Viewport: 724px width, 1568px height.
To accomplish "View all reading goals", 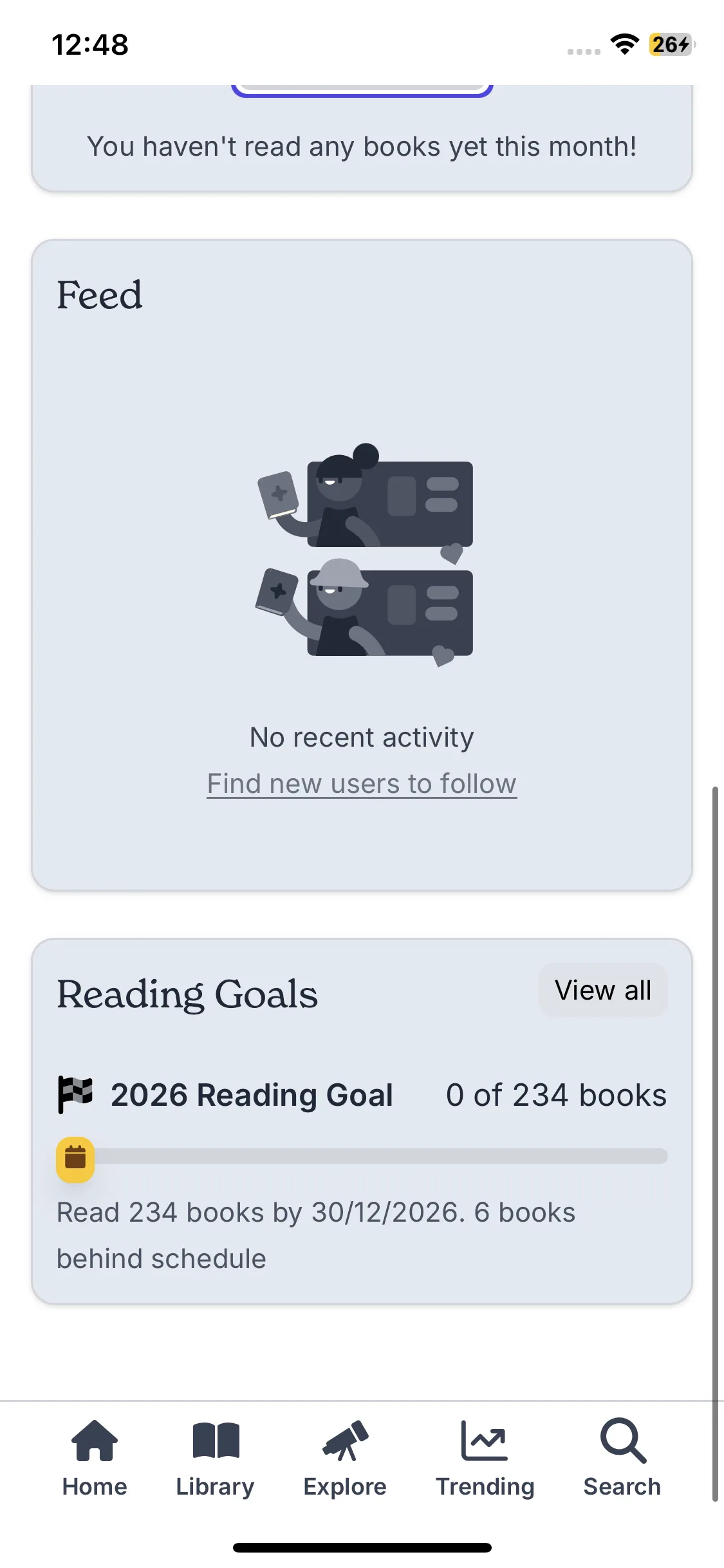I will coord(602,991).
